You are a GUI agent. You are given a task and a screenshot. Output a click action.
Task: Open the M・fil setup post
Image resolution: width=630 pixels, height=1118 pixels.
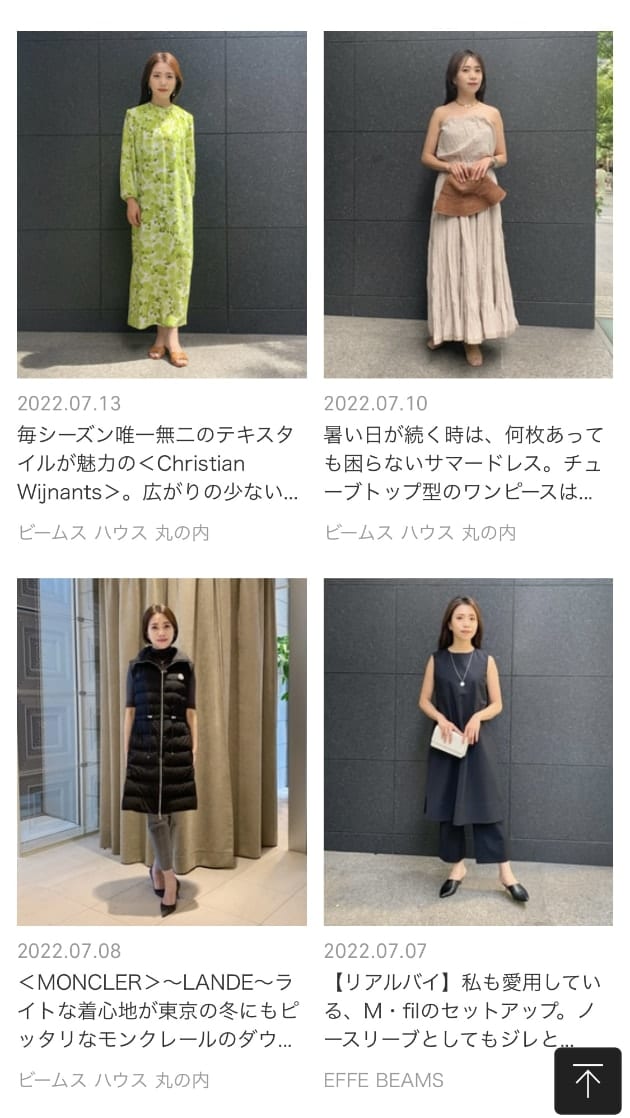point(468,752)
